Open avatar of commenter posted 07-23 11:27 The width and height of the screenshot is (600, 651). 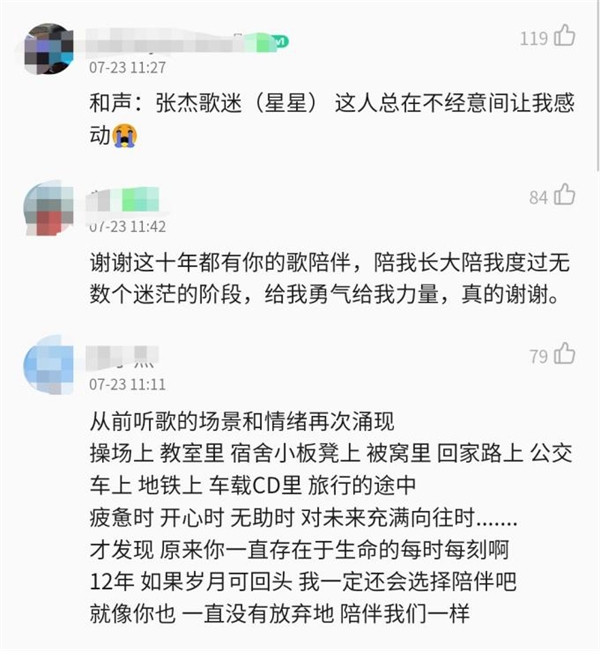(46, 50)
